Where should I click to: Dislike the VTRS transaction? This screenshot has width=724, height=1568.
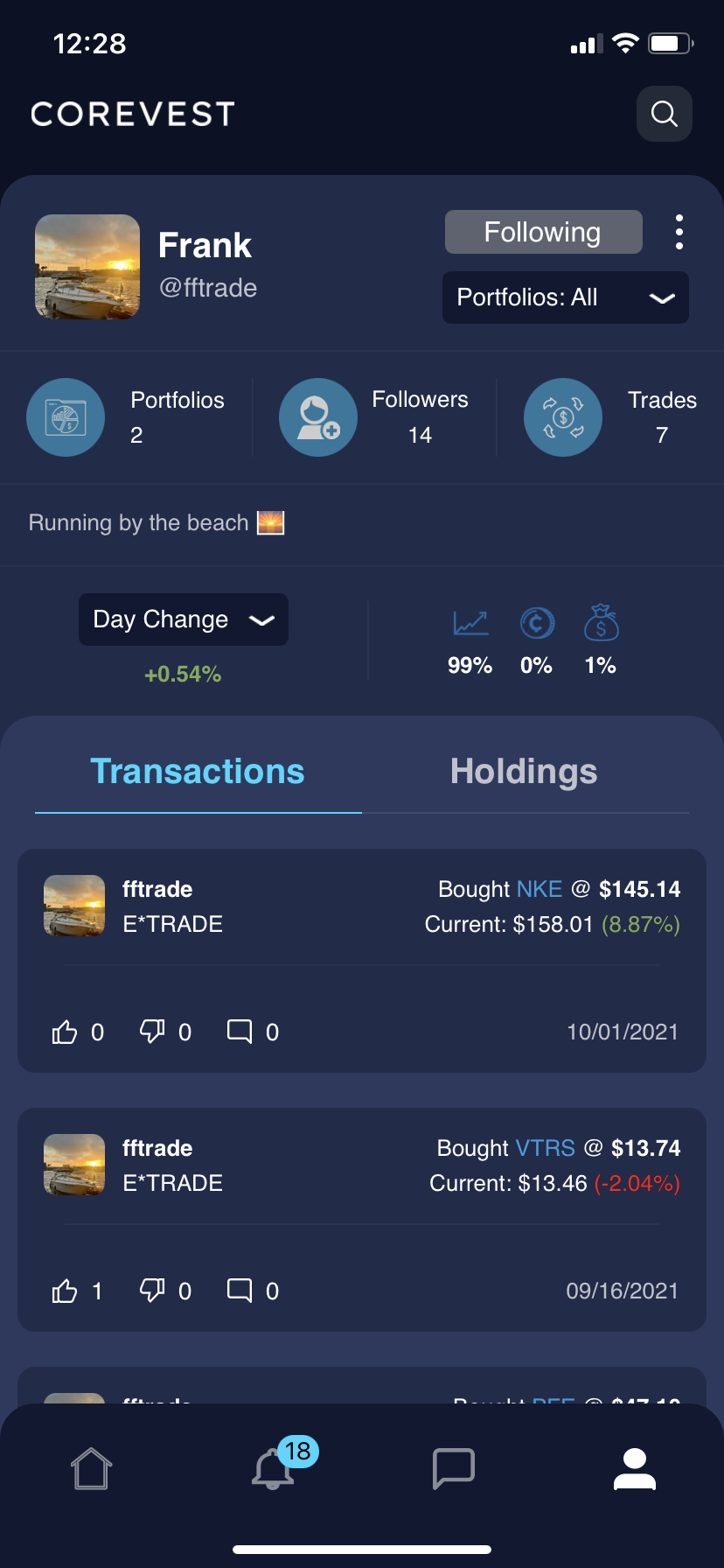click(153, 1291)
